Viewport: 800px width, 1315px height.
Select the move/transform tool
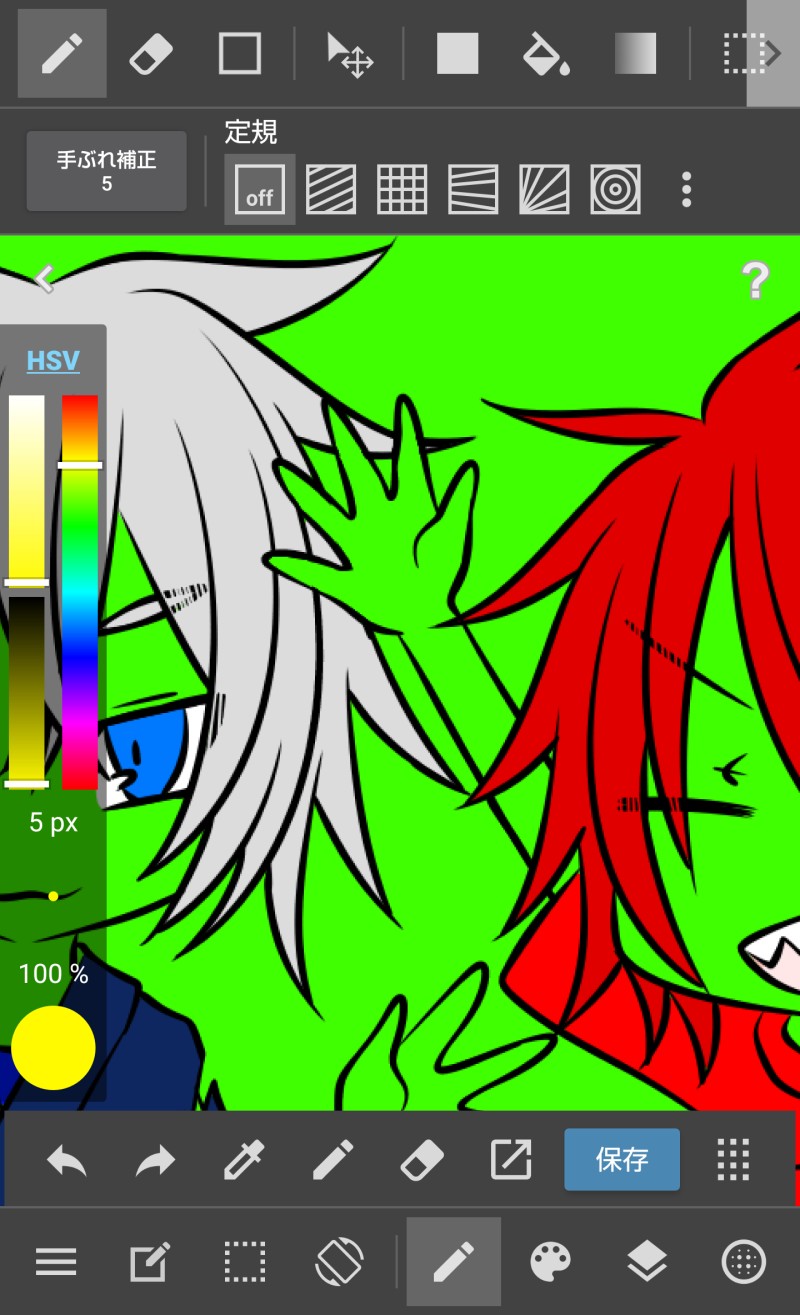[x=349, y=54]
